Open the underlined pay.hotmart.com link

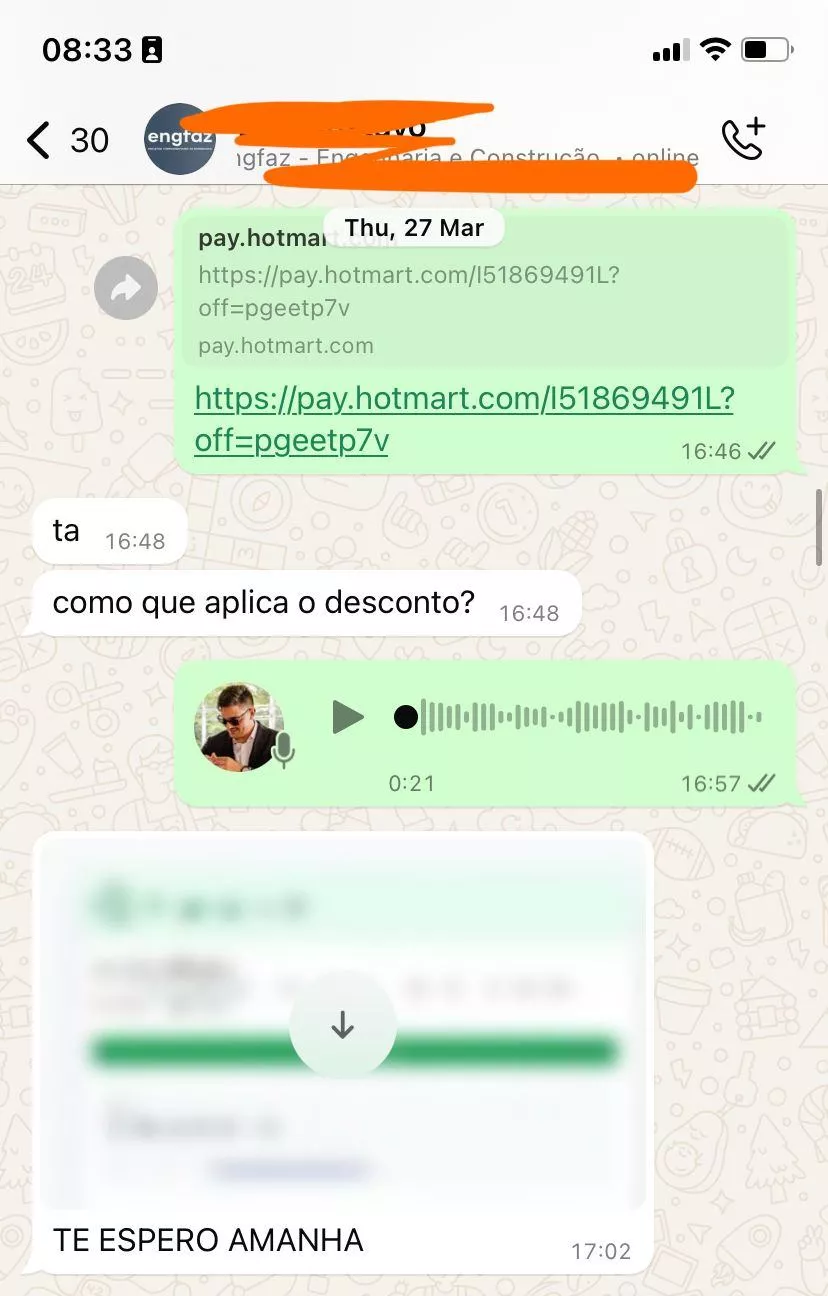[463, 400]
